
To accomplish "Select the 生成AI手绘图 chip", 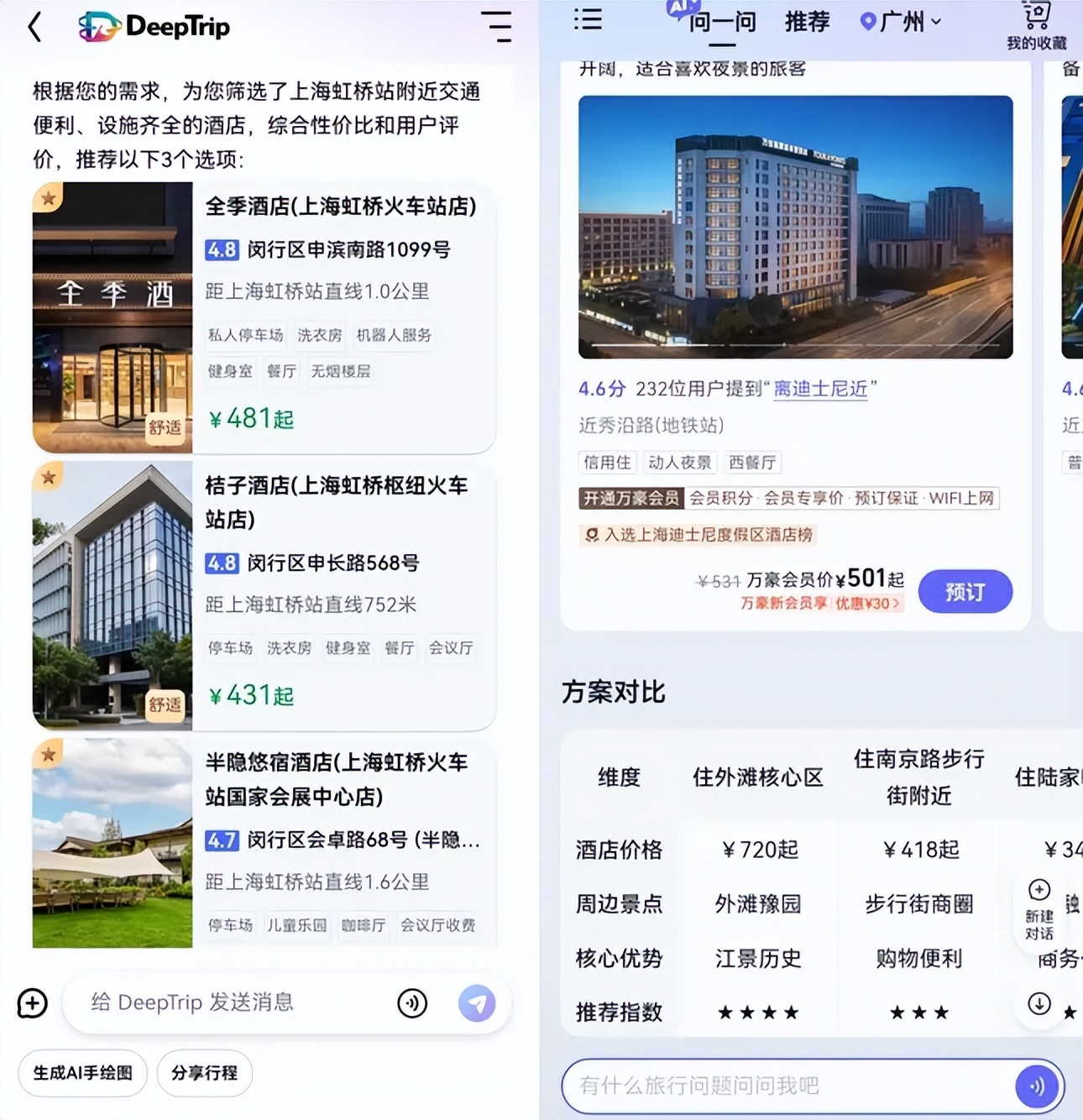I will coord(82,1073).
